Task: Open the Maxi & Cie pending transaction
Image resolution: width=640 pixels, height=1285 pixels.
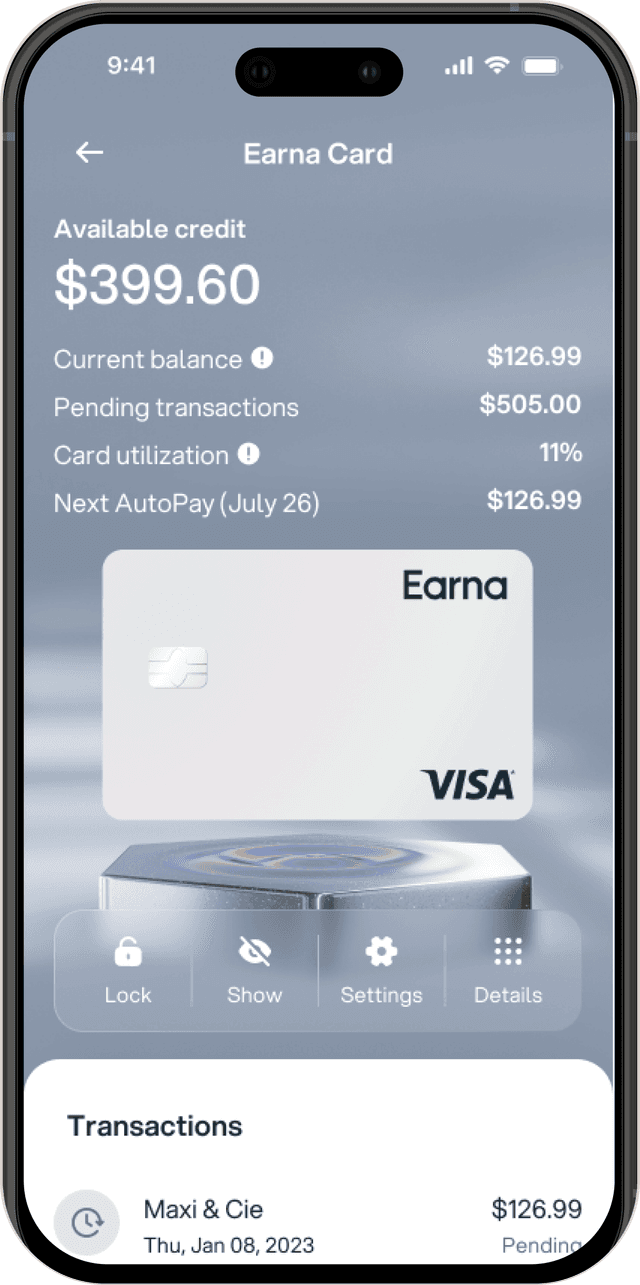Action: pos(318,1225)
